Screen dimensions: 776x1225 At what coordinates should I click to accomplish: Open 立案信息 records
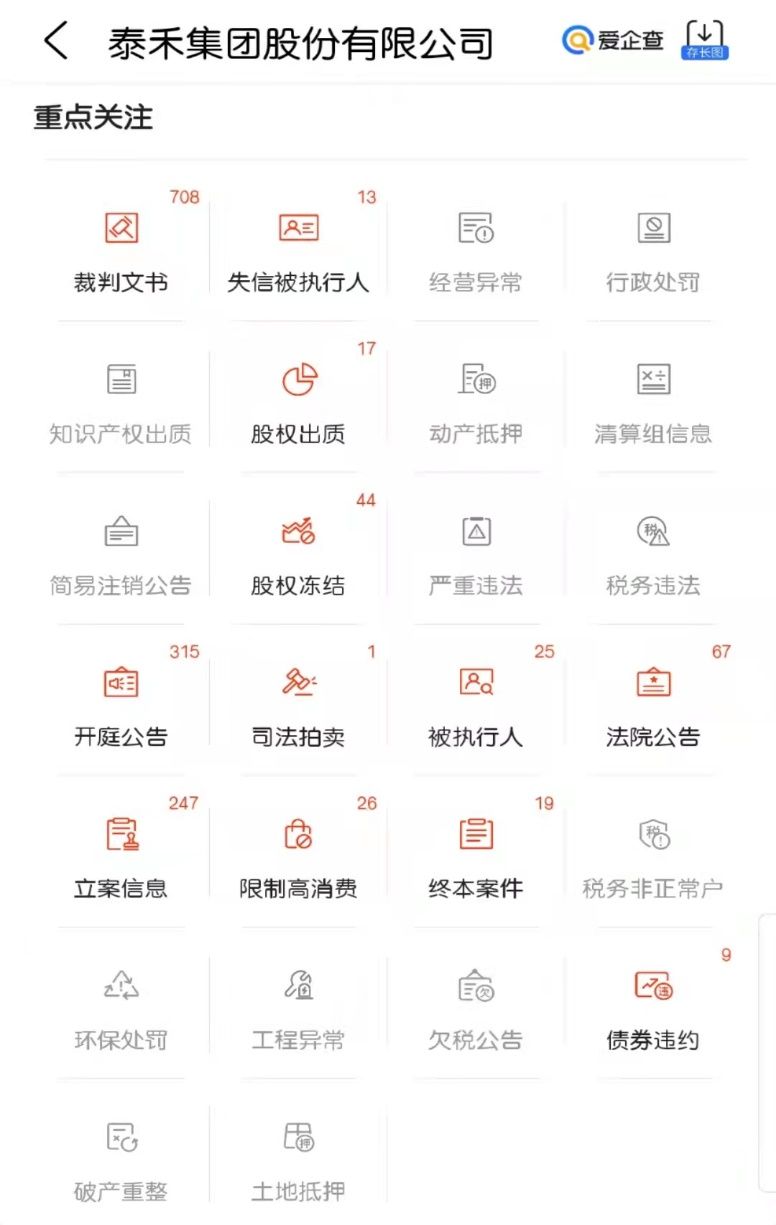coord(121,858)
